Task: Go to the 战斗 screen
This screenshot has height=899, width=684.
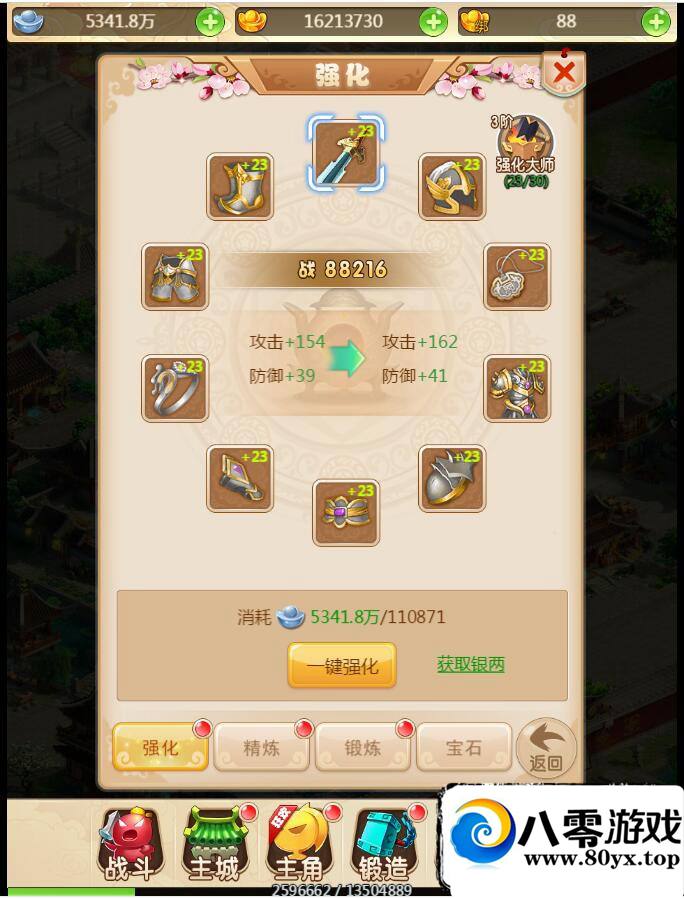Action: (x=129, y=843)
